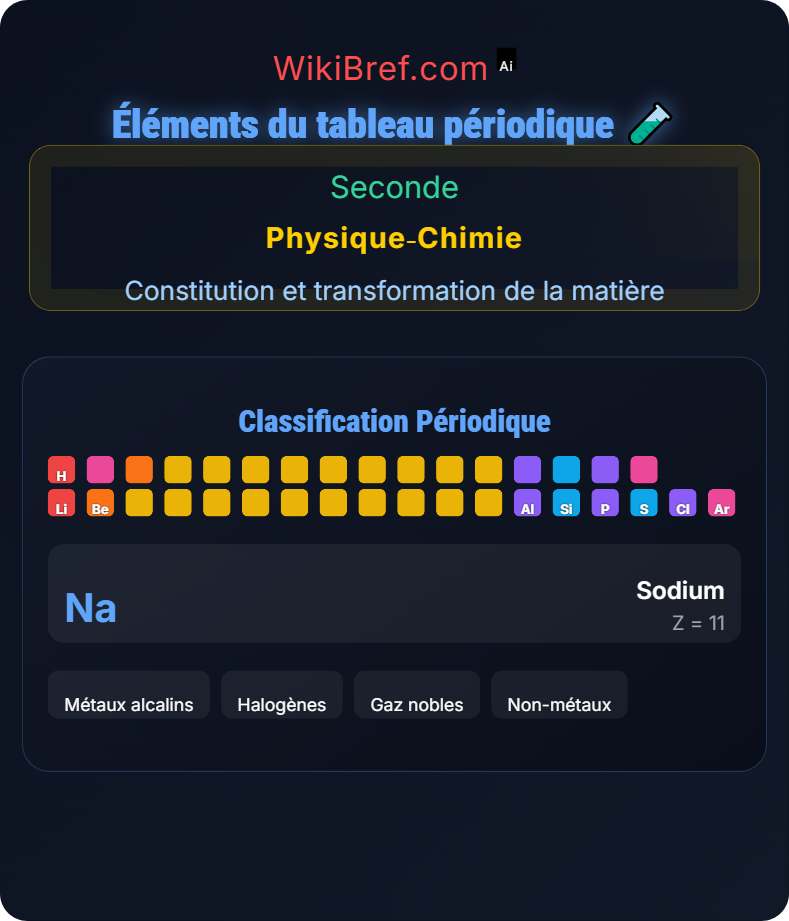The height and width of the screenshot is (921, 789).
Task: Select the chlorine (Cl) tile
Action: (x=683, y=504)
